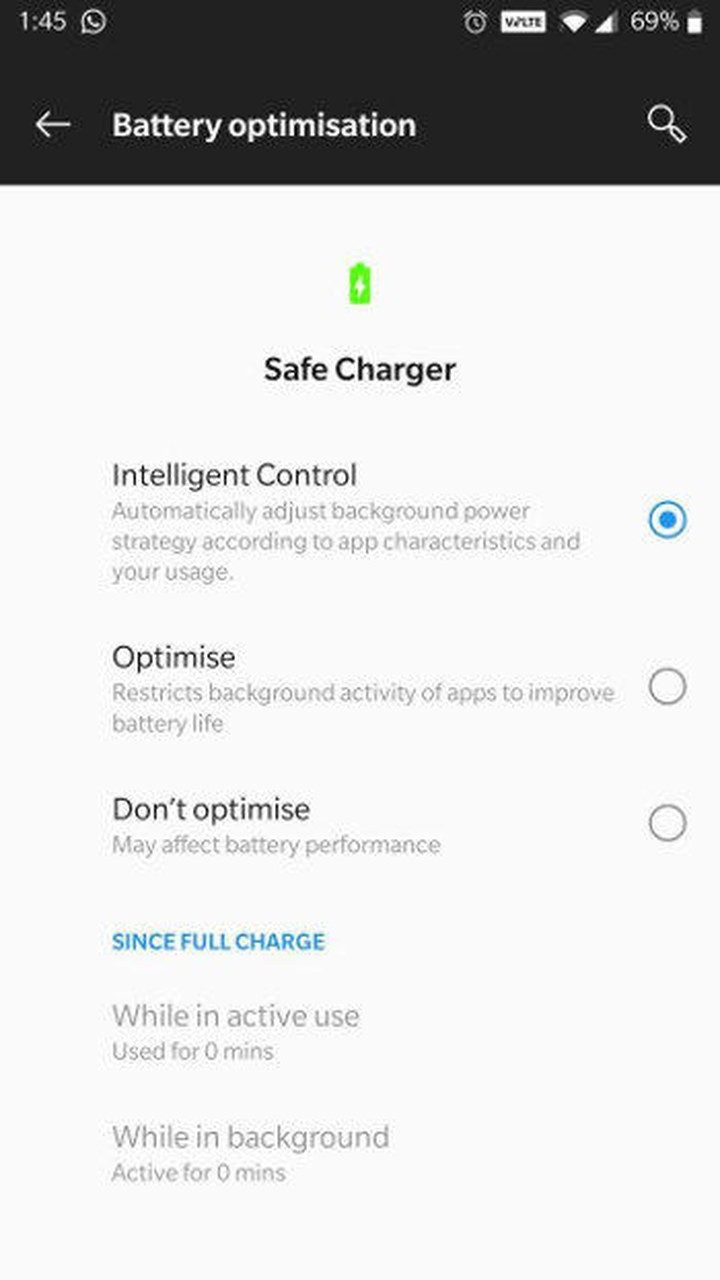Select the Intelligent Control option
Screen dimensions: 720x1280
click(x=360, y=521)
